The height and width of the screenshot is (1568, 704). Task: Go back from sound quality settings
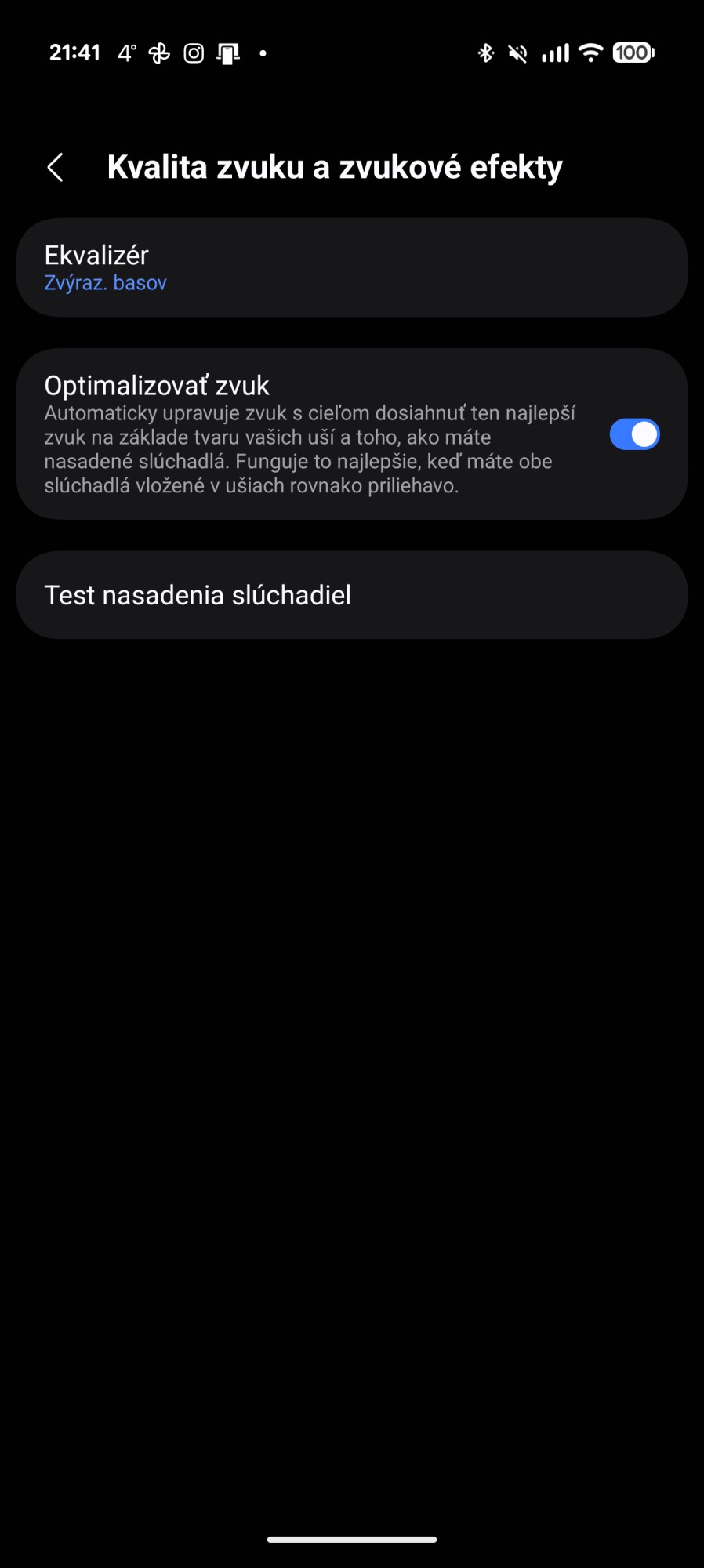(56, 167)
